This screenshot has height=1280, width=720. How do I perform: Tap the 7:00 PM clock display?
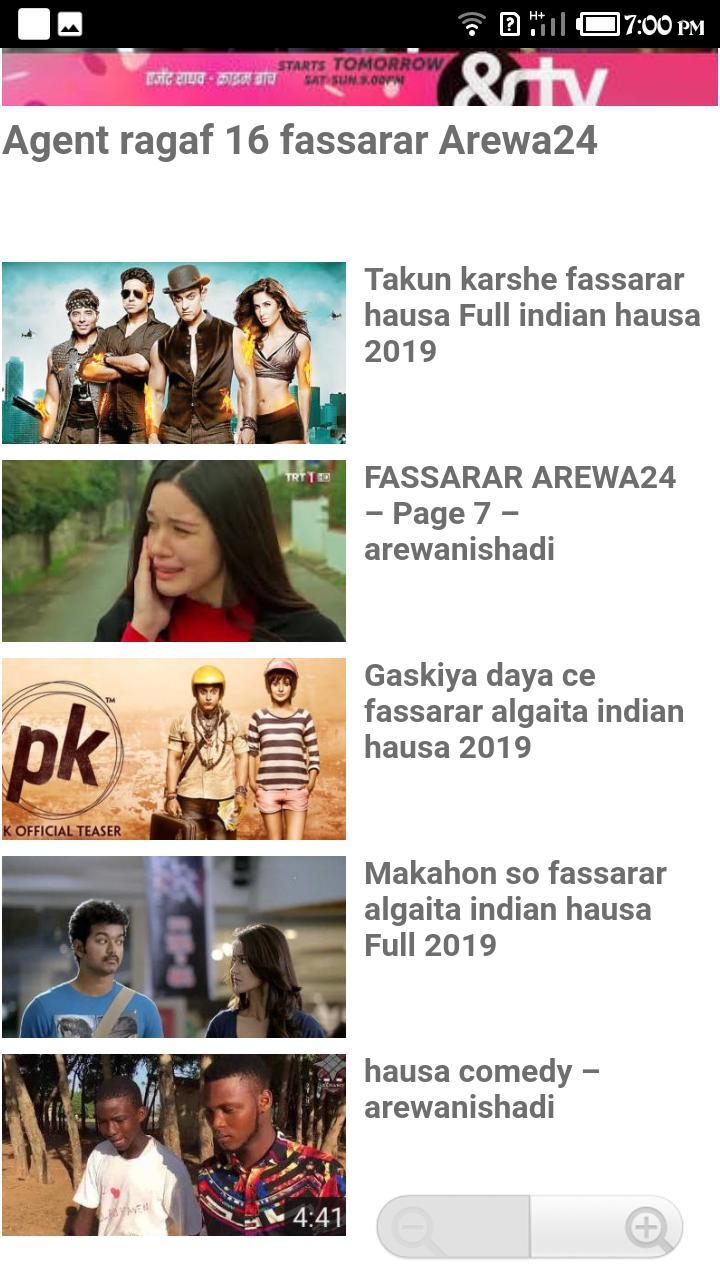click(x=663, y=23)
